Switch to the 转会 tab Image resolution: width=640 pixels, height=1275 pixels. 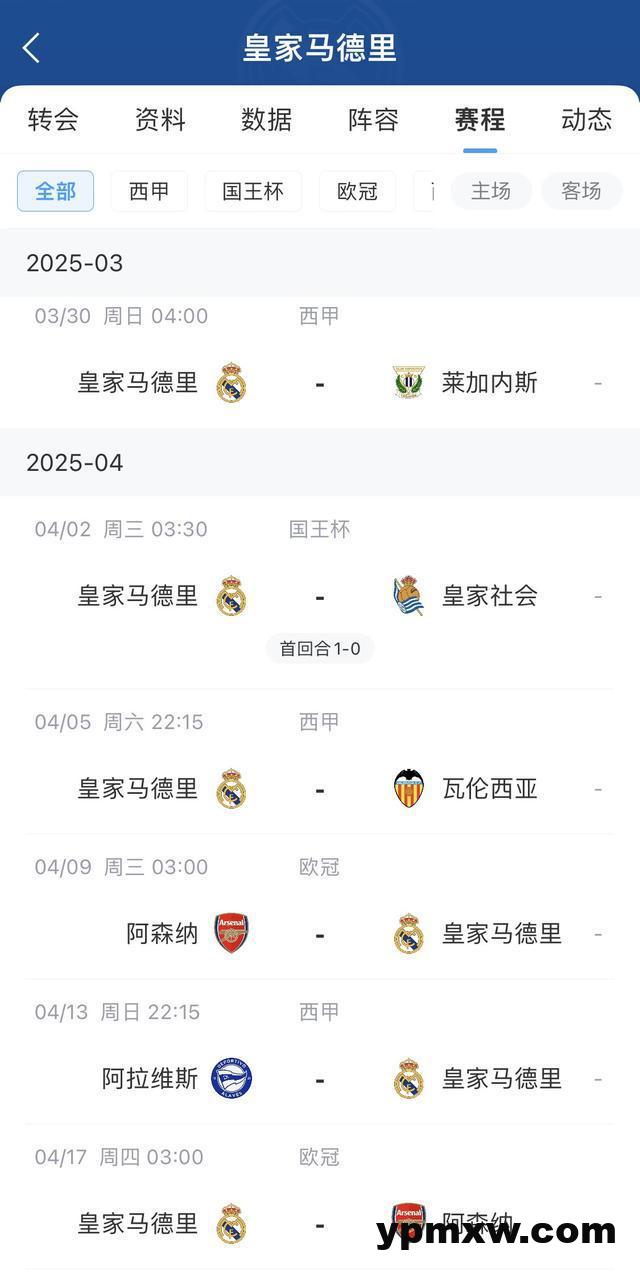tap(53, 120)
